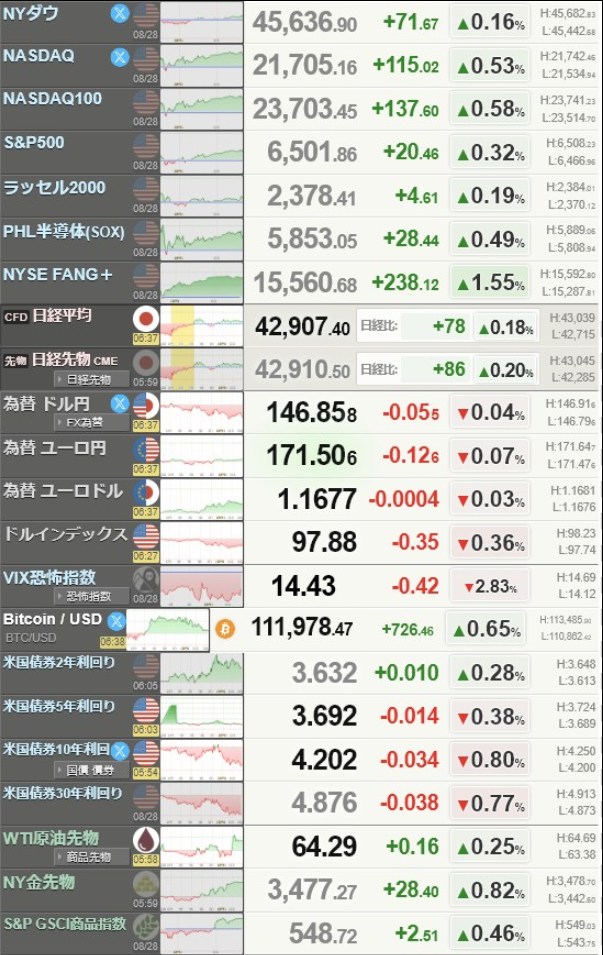This screenshot has height=955, width=603.
Task: Open the NY金先物 row
Action: coord(40,882)
